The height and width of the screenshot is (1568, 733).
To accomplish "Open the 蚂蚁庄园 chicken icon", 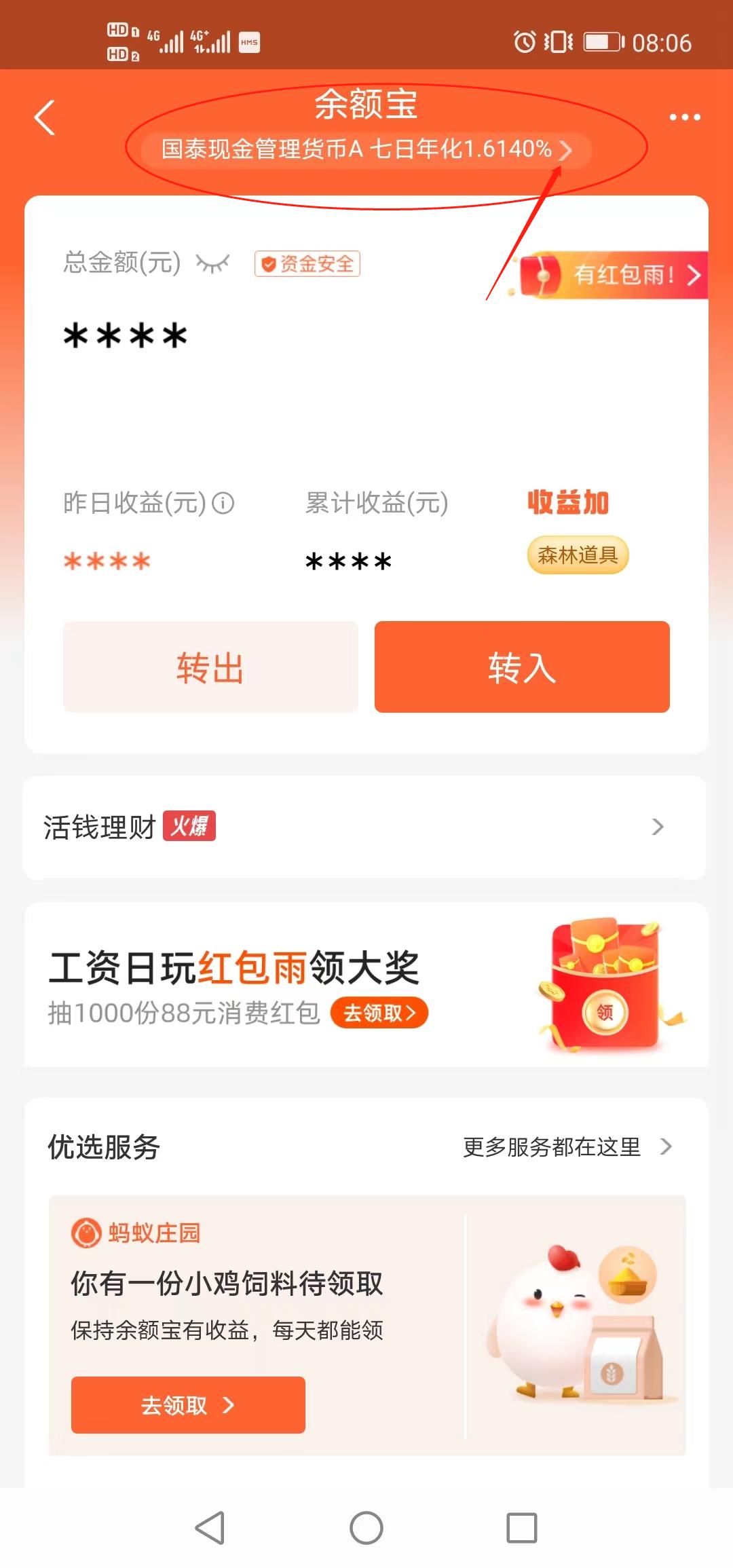I will 87,1231.
